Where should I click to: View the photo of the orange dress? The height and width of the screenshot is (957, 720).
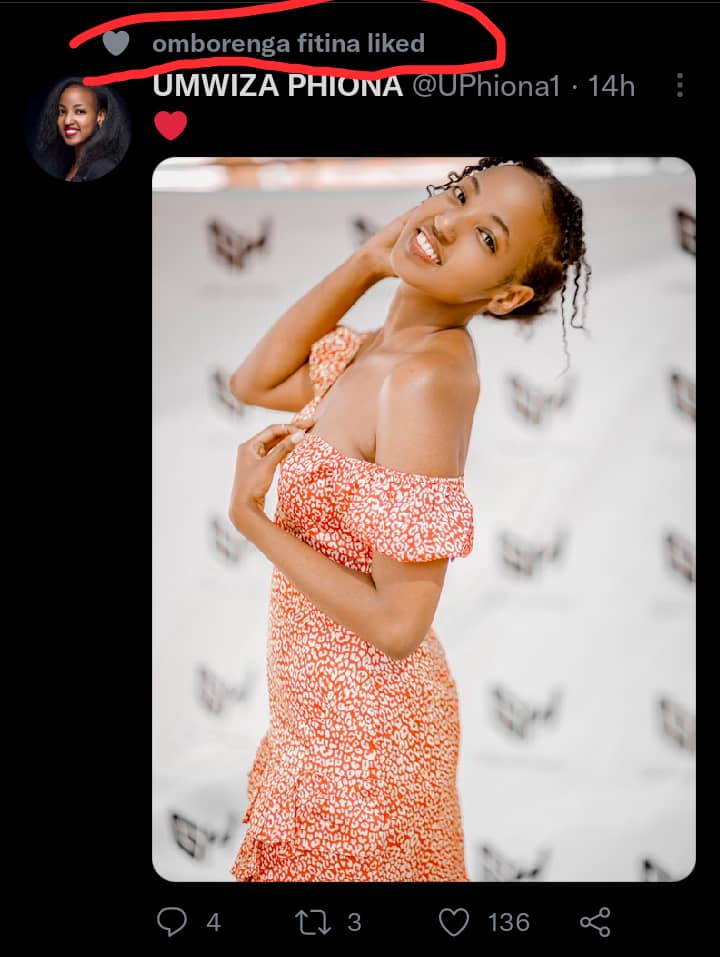click(x=423, y=519)
